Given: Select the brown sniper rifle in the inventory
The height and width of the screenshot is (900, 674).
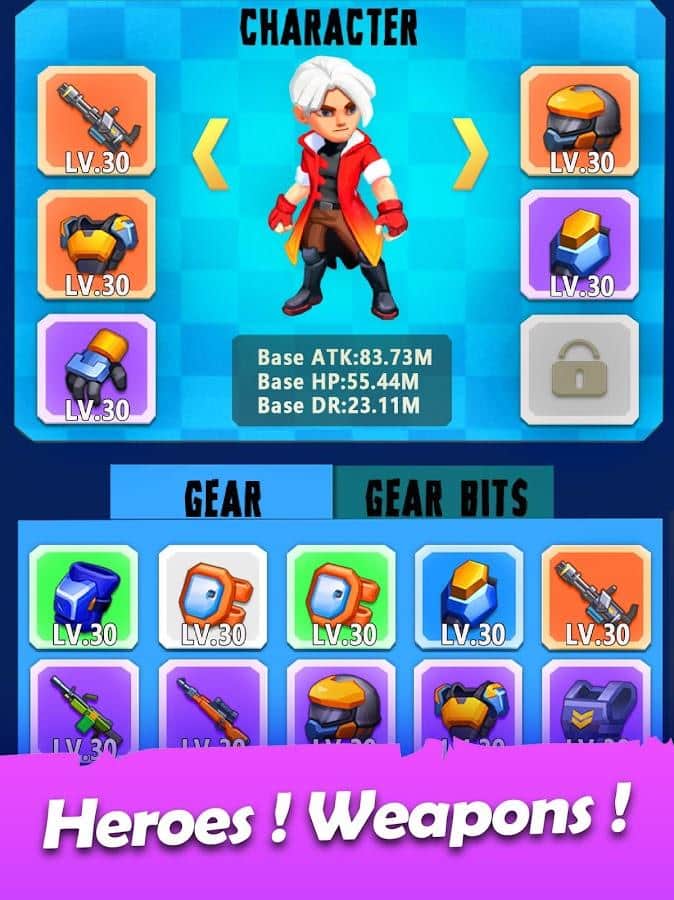Looking at the screenshot, I should (212, 705).
